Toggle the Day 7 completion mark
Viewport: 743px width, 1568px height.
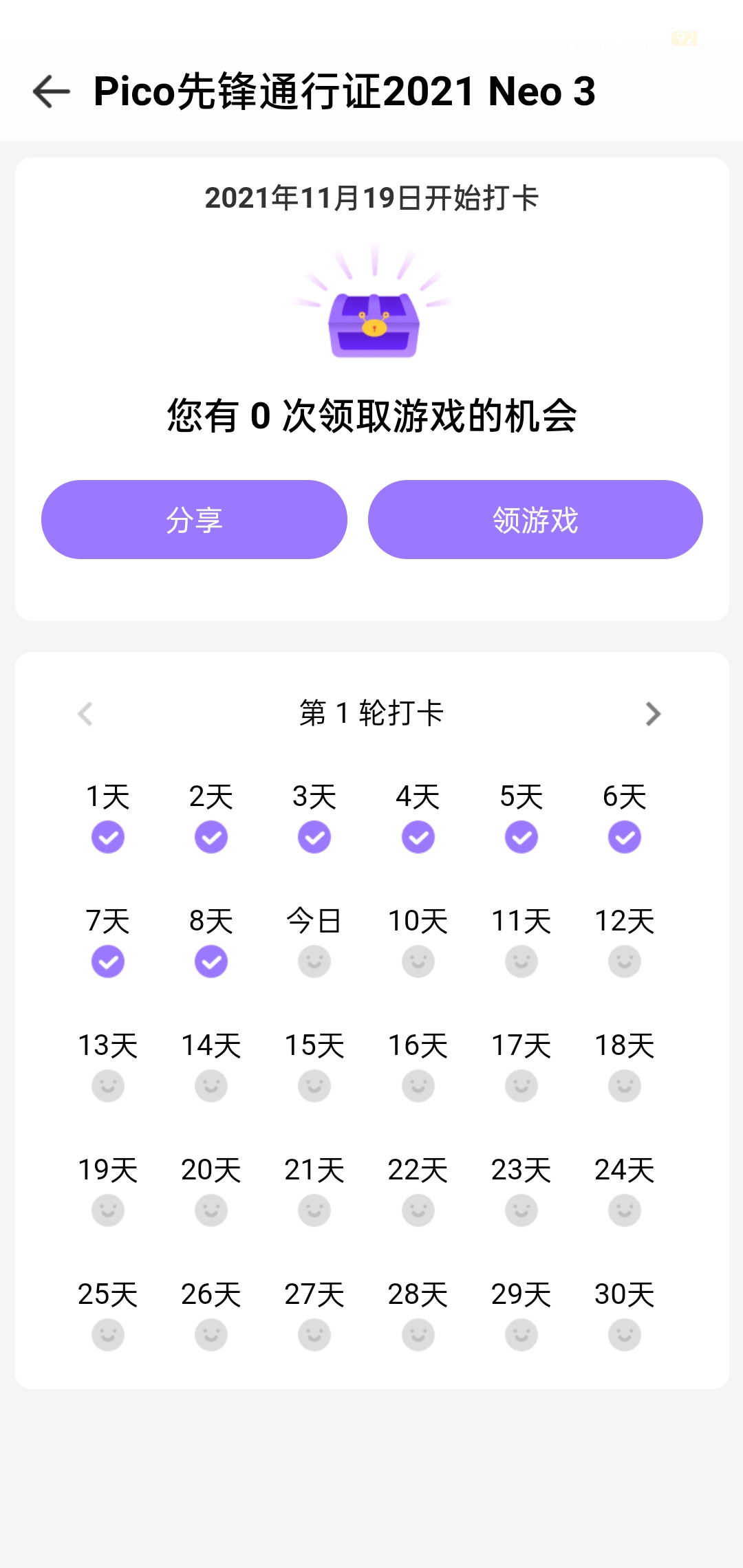pos(107,961)
